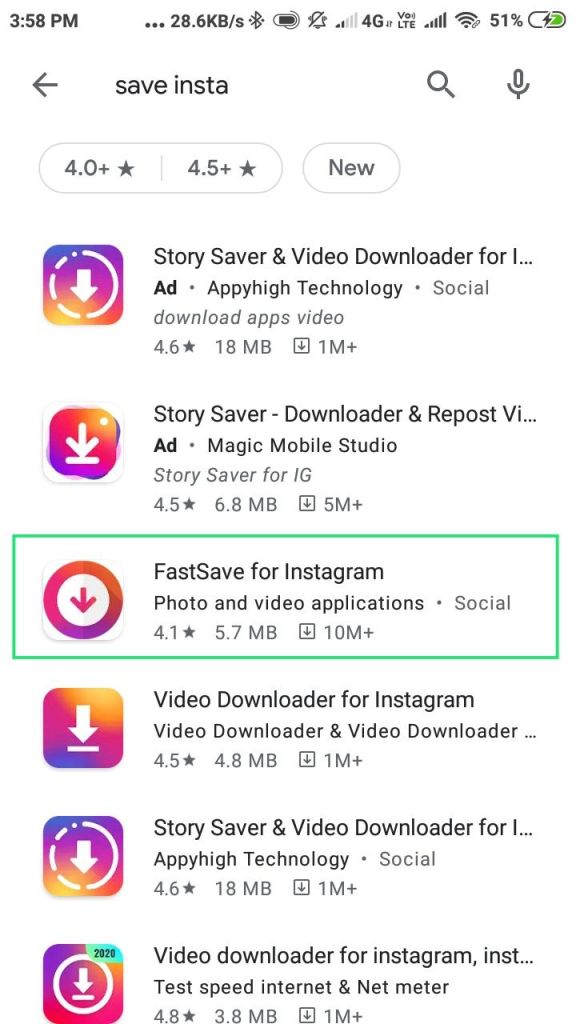Image resolution: width=576 pixels, height=1024 pixels.
Task: Start voice search with the microphone
Action: [519, 85]
